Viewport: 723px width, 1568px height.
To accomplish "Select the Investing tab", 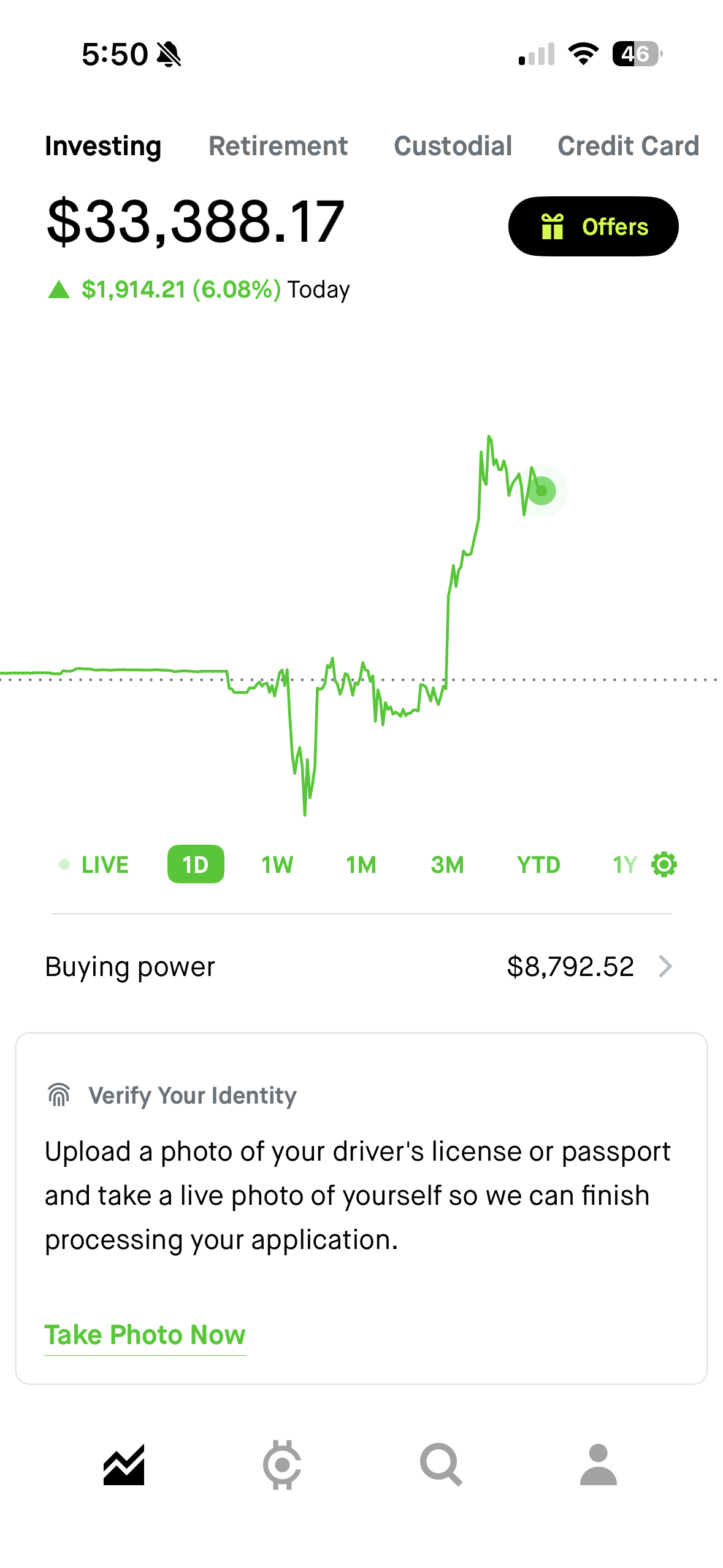I will (x=103, y=146).
